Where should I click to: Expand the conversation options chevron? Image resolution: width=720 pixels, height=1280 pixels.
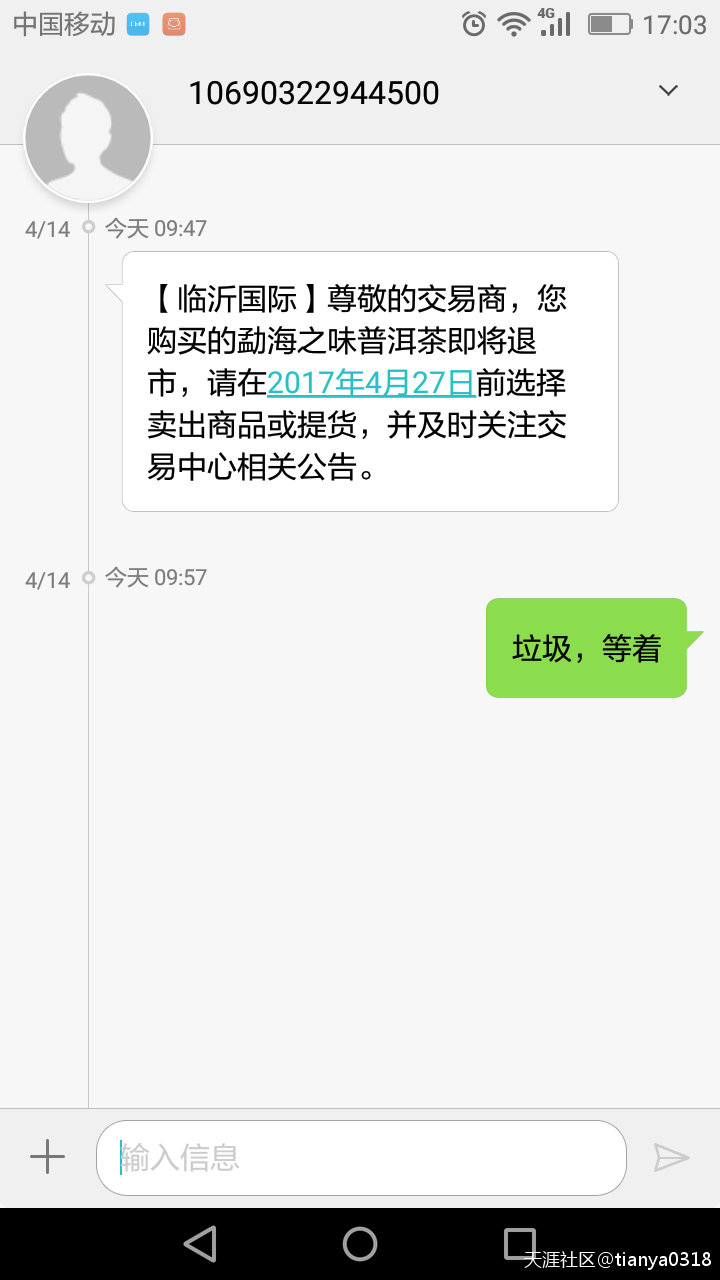pyautogui.click(x=667, y=90)
